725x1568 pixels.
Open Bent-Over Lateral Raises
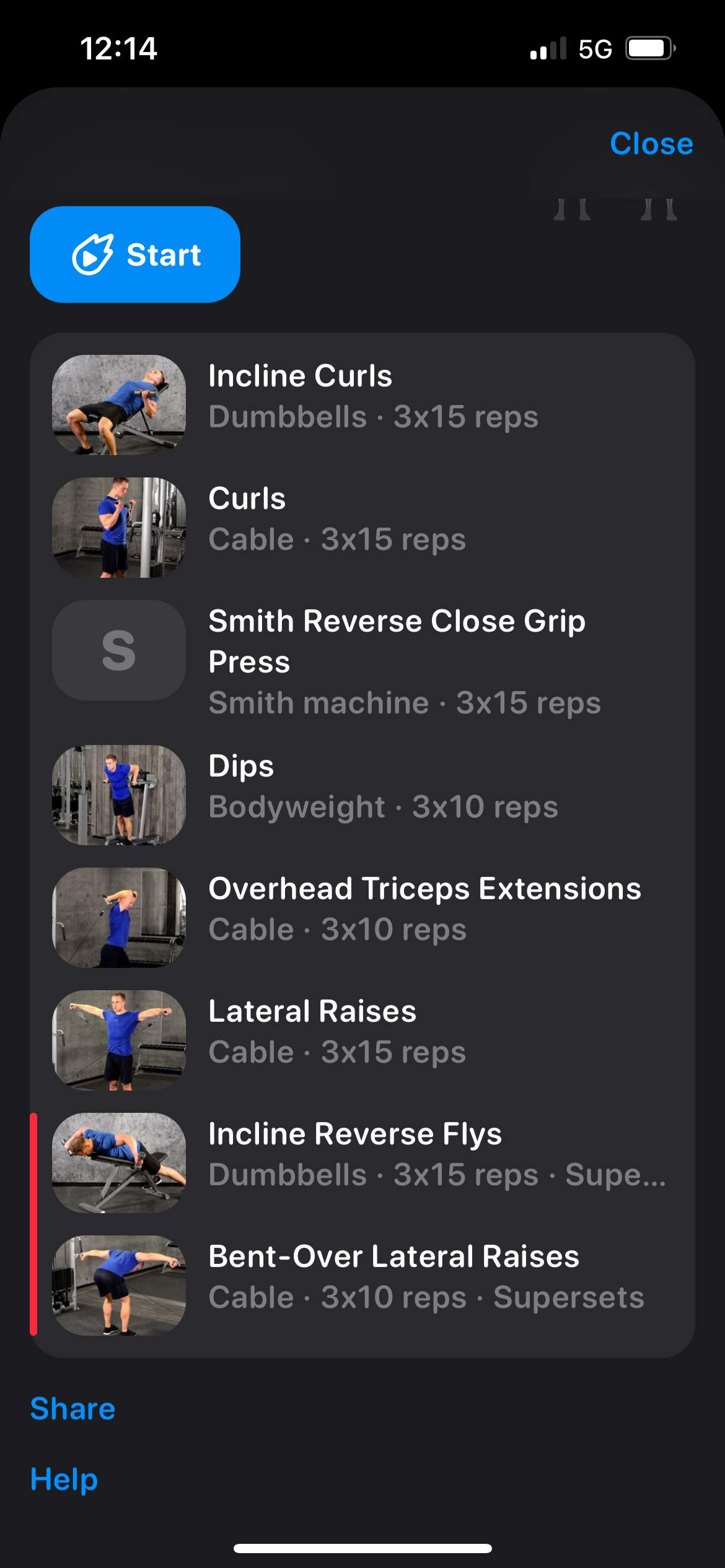click(362, 1277)
